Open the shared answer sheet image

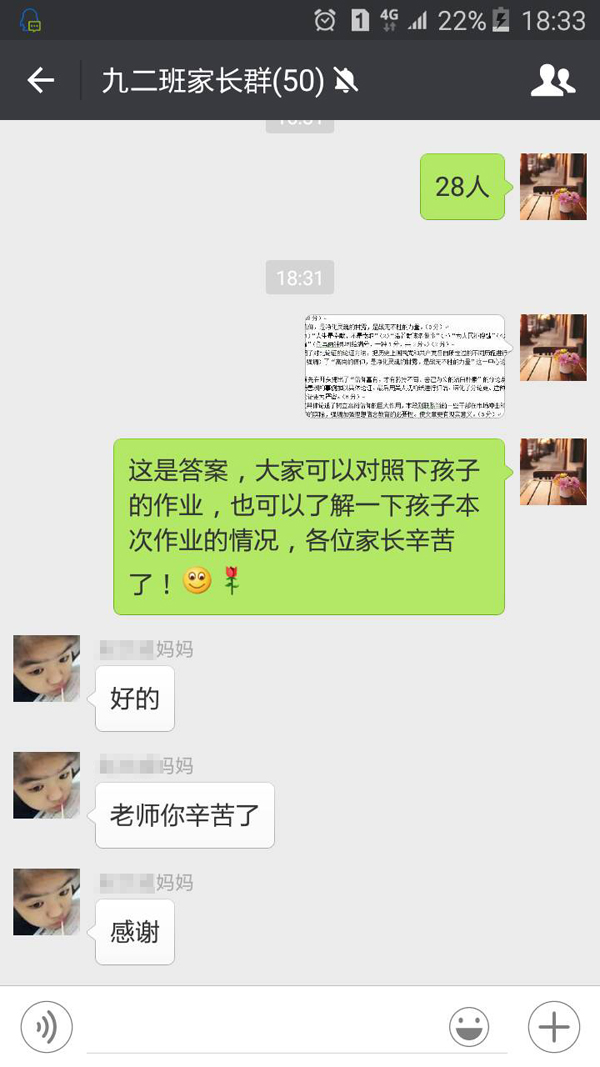tap(405, 366)
